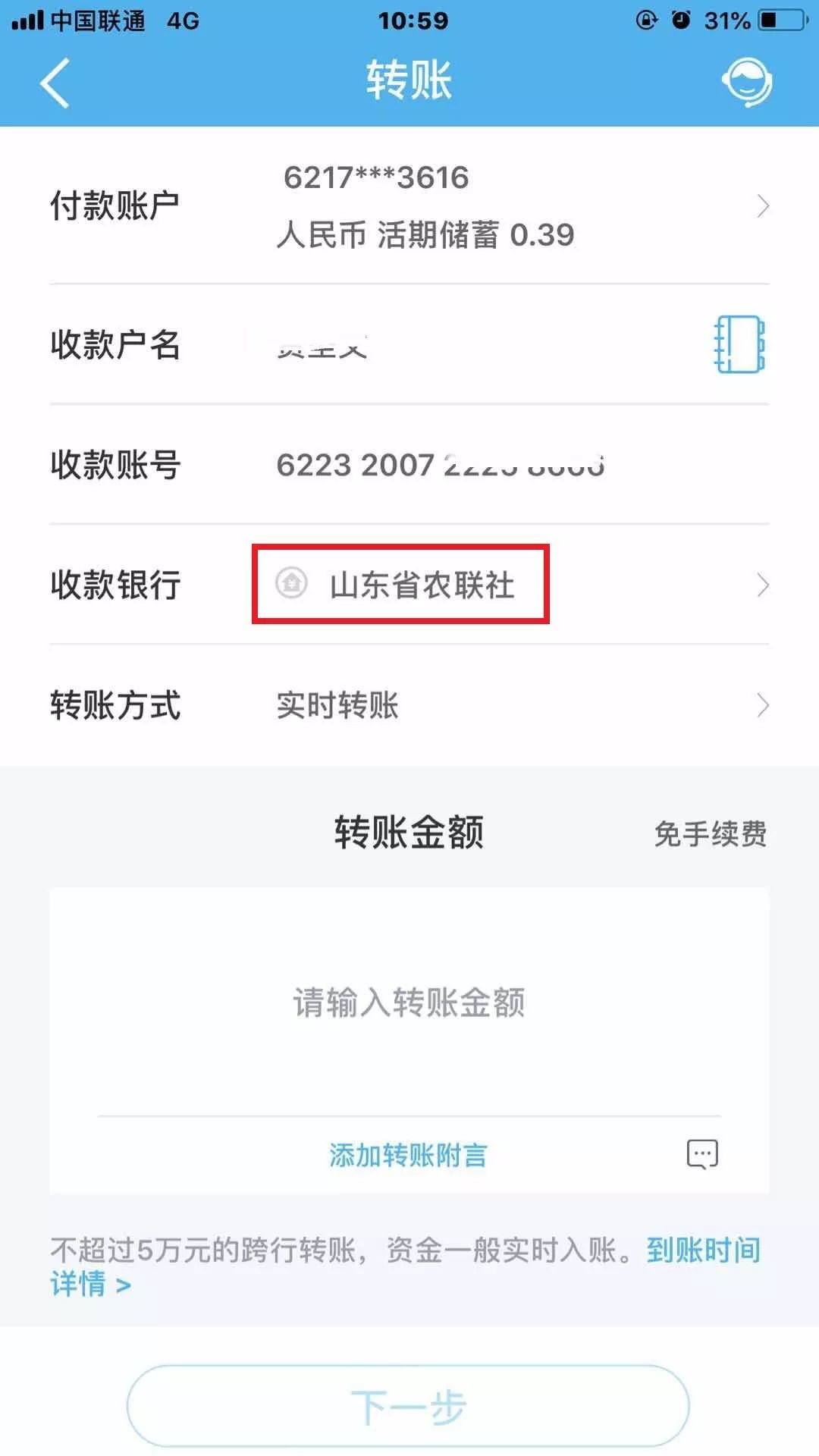Tap the 请输入转账金额 input field
The image size is (819, 1456).
click(409, 999)
